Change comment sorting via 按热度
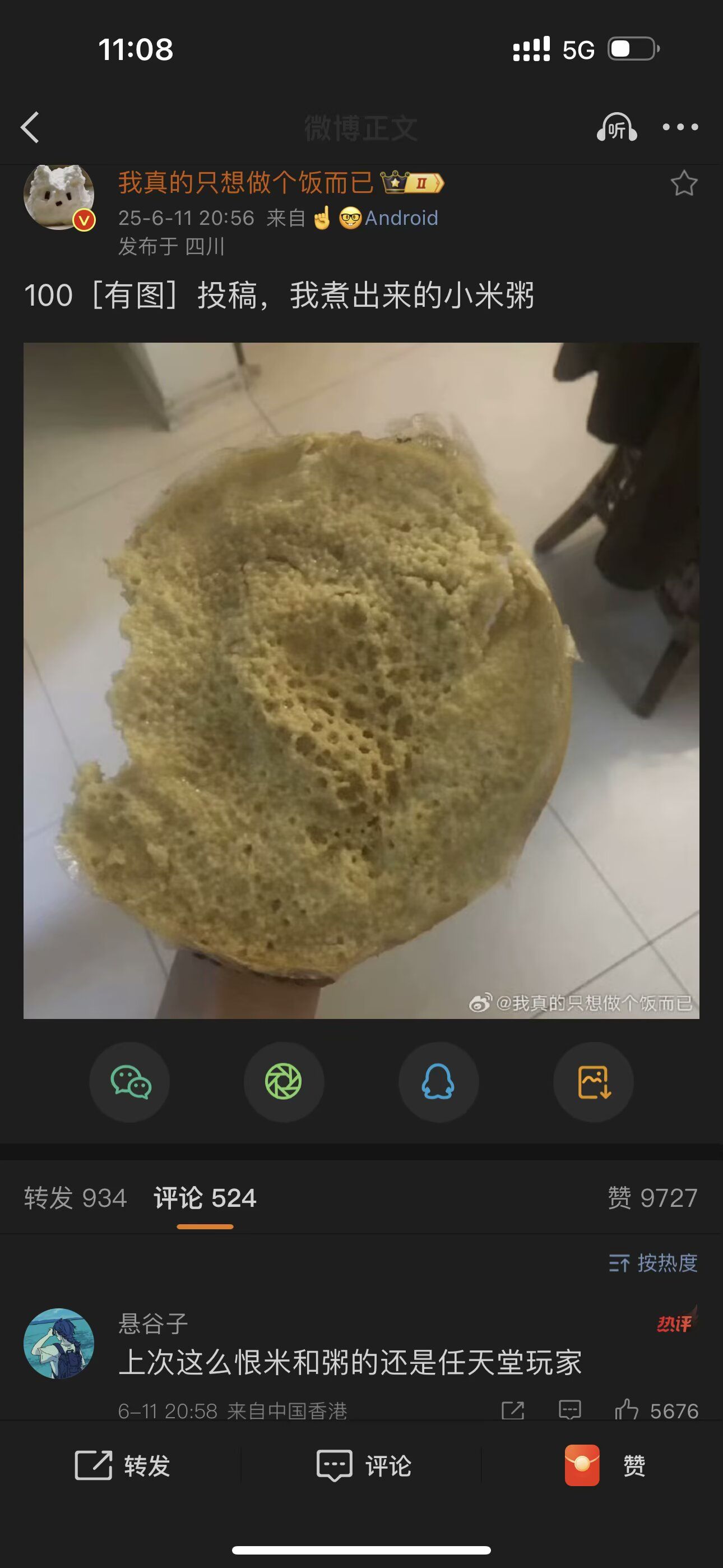The height and width of the screenshot is (1568, 723). point(654,1262)
